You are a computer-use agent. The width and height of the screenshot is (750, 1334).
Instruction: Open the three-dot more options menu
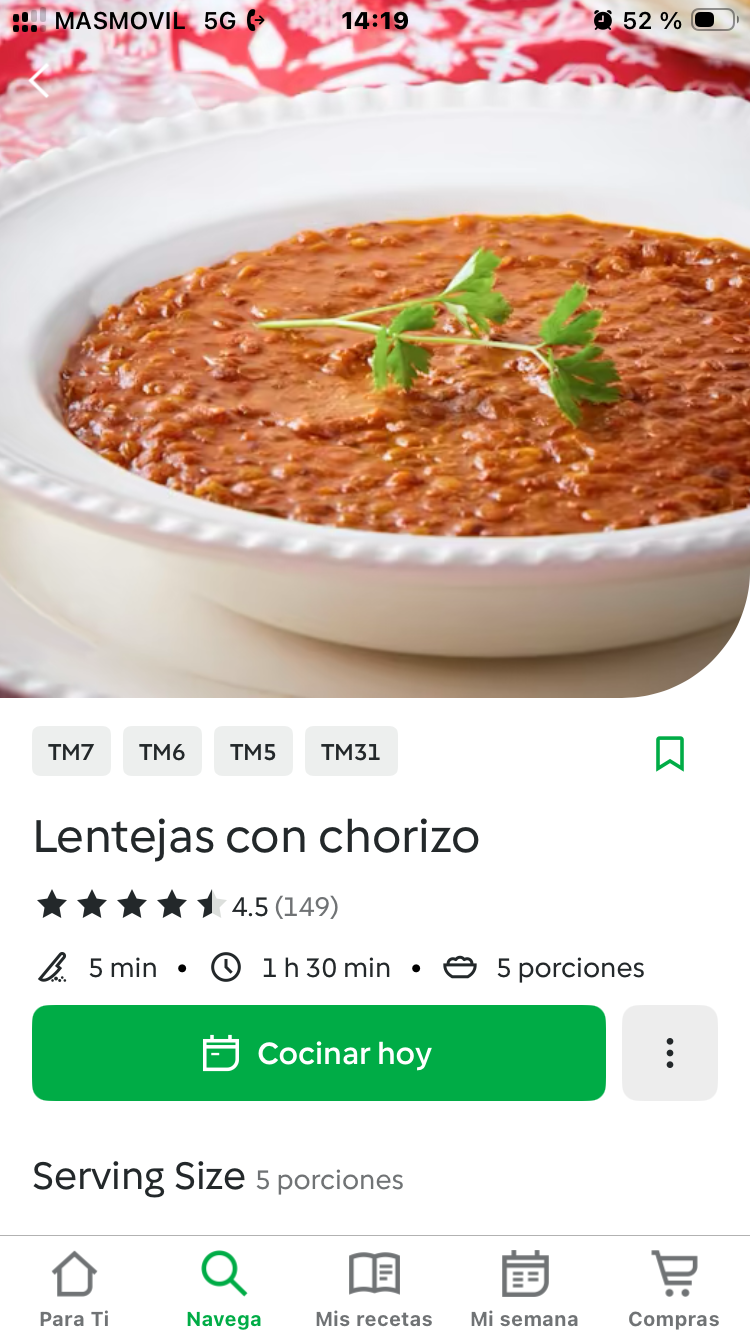tap(669, 1053)
